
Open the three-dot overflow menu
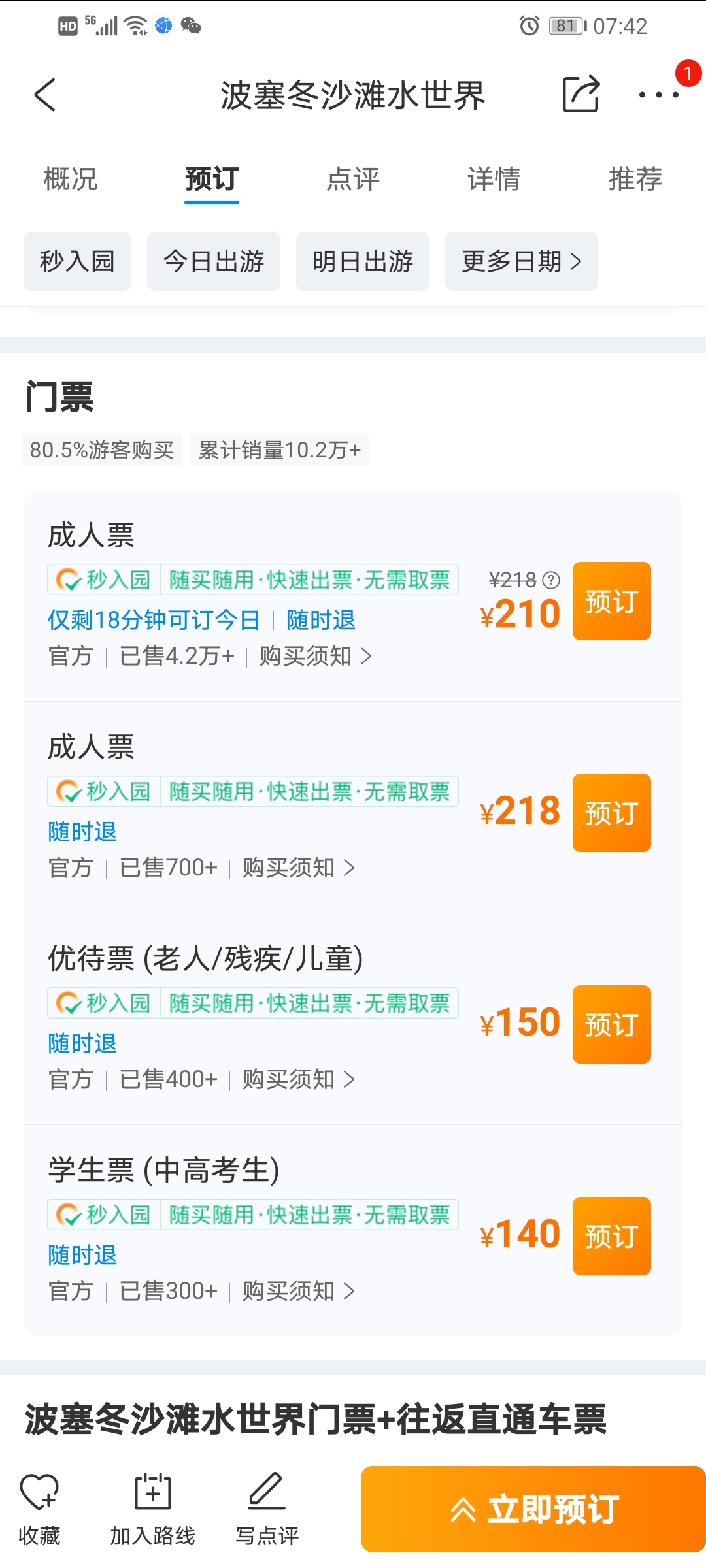(659, 95)
